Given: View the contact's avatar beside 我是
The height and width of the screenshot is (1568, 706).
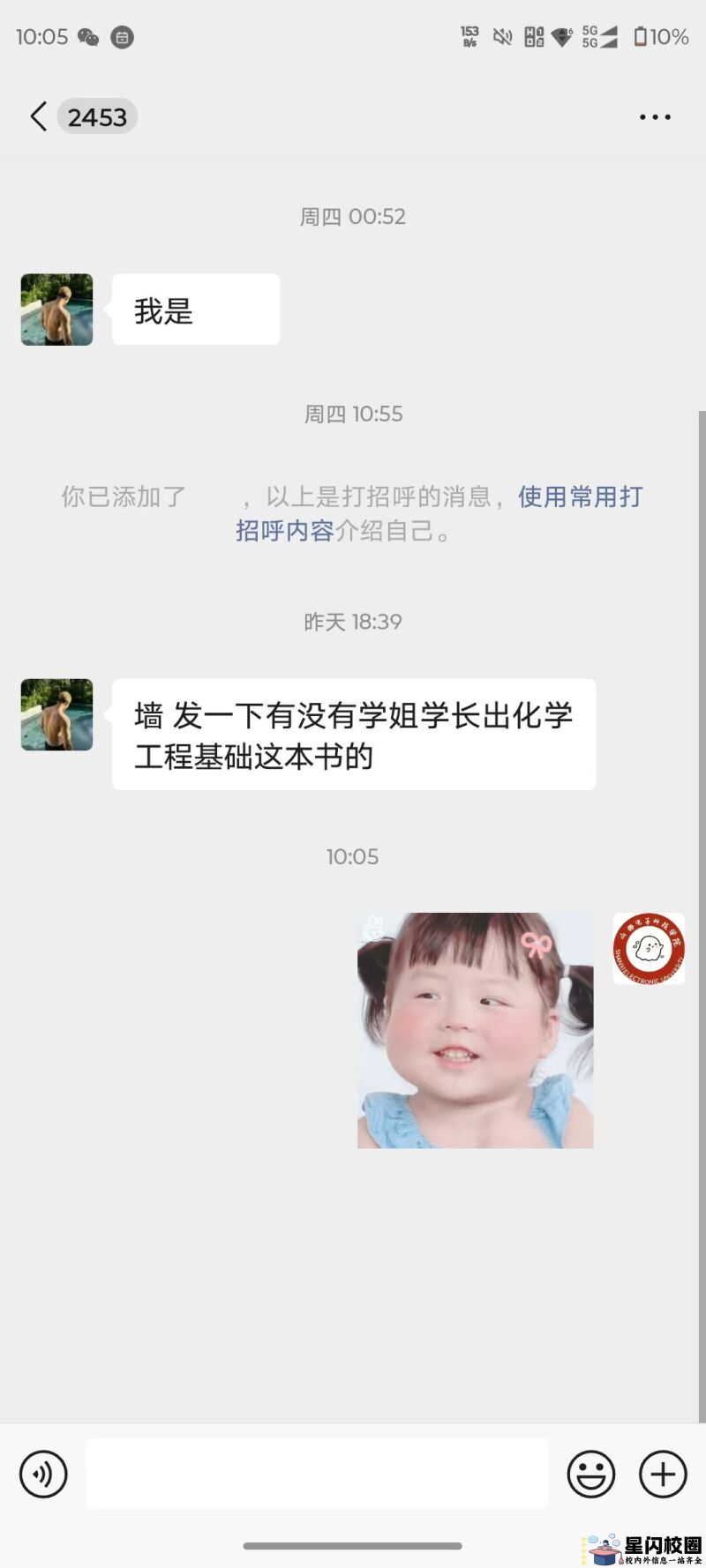Looking at the screenshot, I should (57, 310).
